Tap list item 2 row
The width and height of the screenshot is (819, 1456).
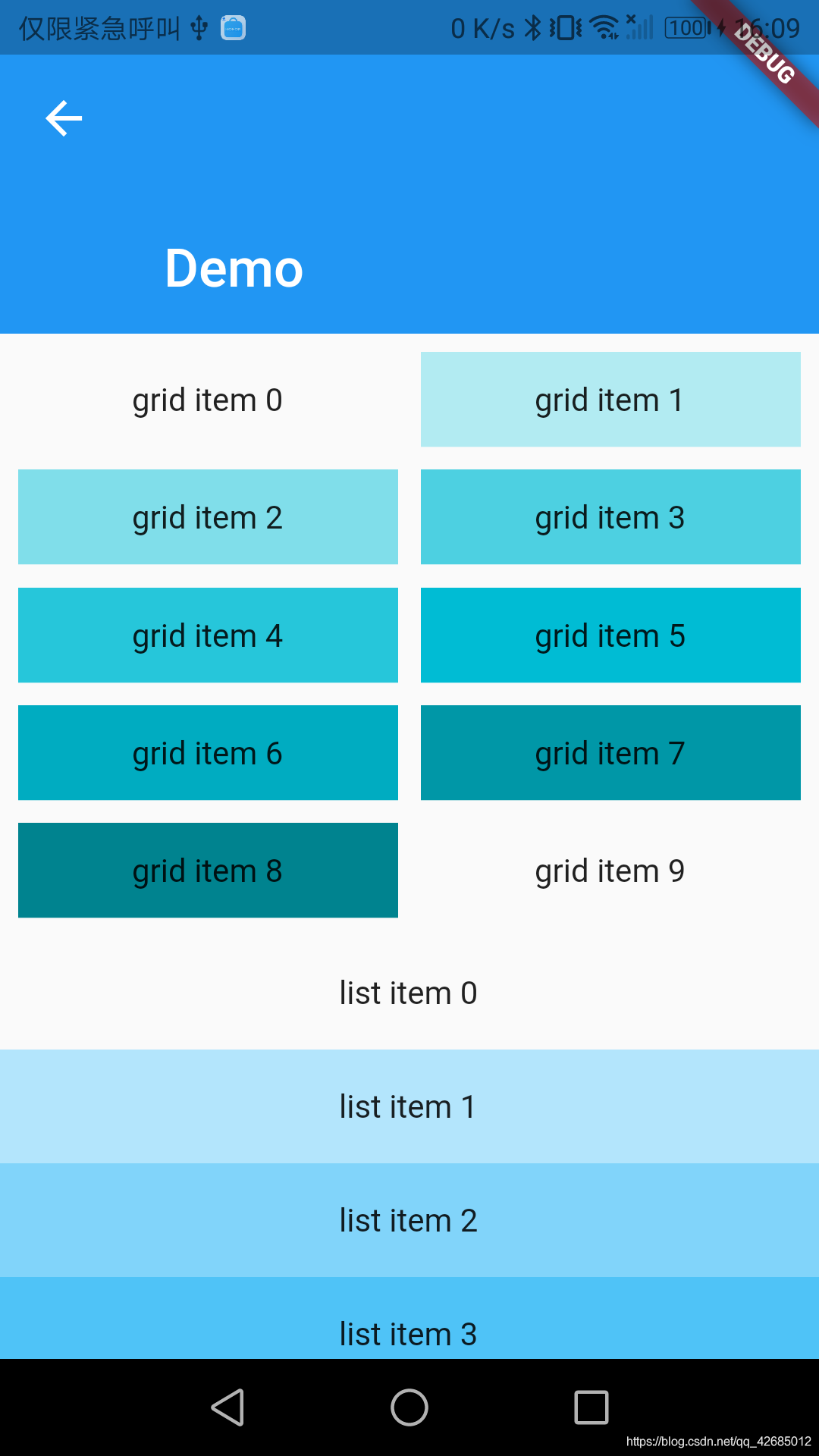[409, 1220]
